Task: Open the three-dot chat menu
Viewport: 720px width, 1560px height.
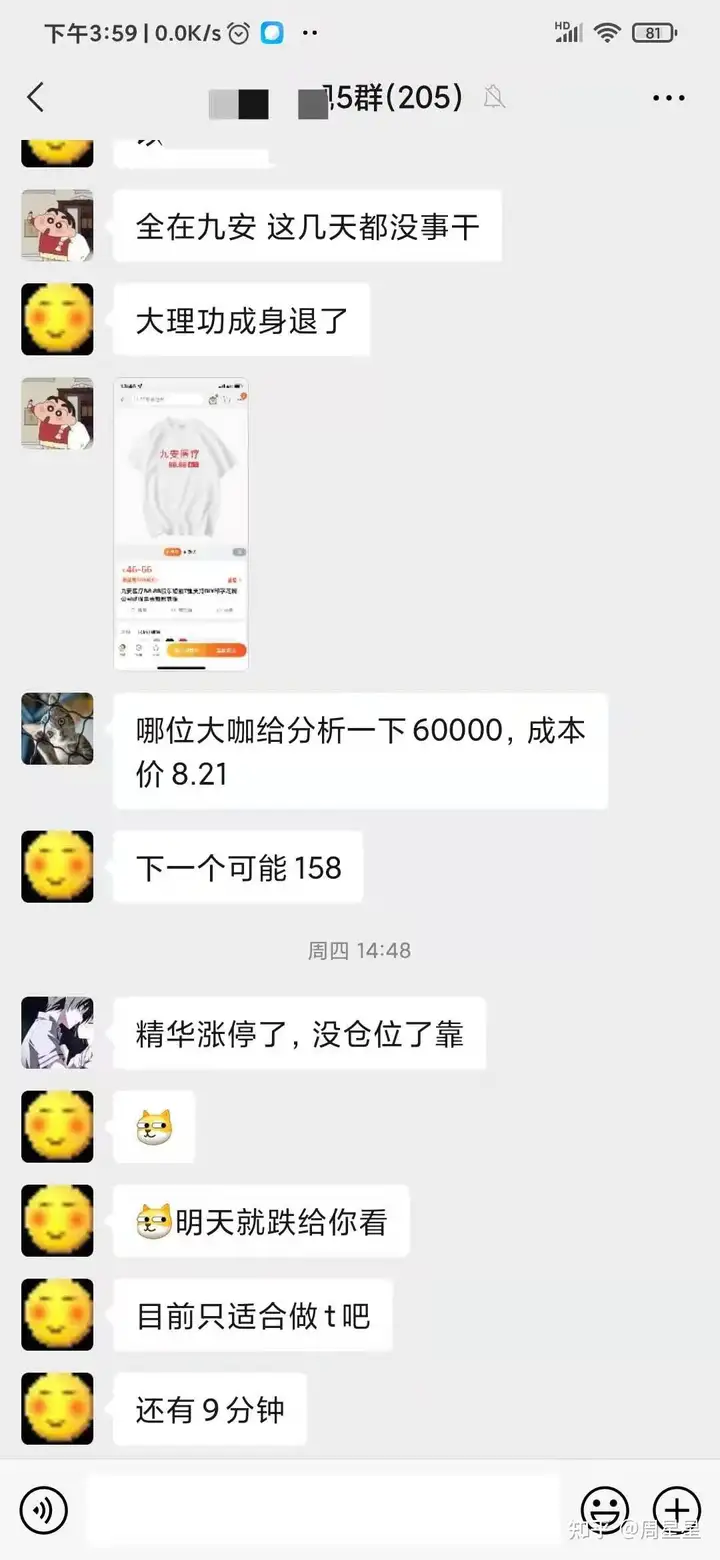Action: pyautogui.click(x=668, y=98)
